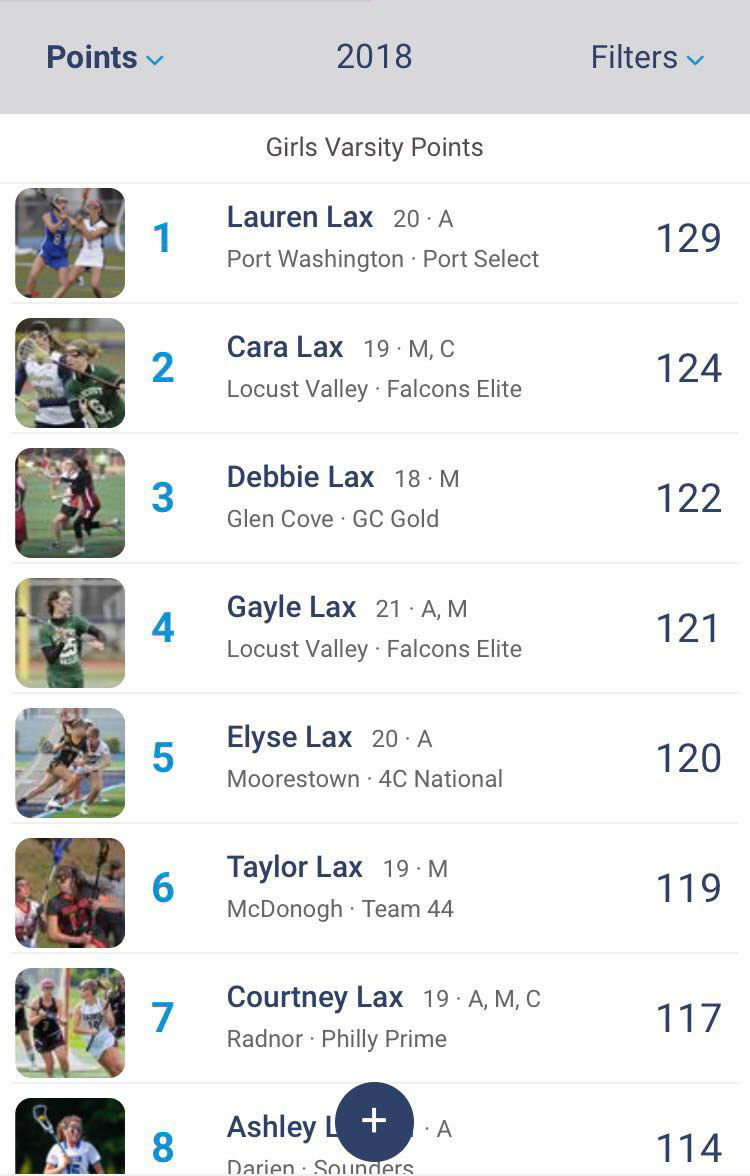Screen dimensions: 750x1176
Task: Change the 2018 season selector
Action: (x=374, y=57)
